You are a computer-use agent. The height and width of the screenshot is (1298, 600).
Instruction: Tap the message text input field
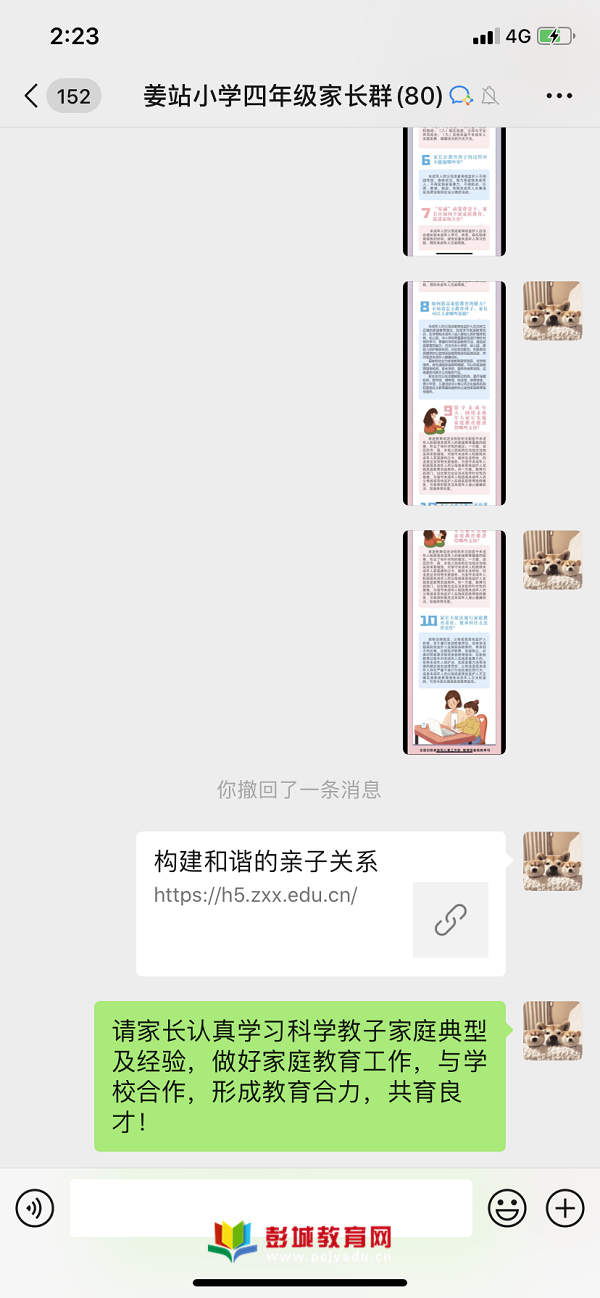270,1207
